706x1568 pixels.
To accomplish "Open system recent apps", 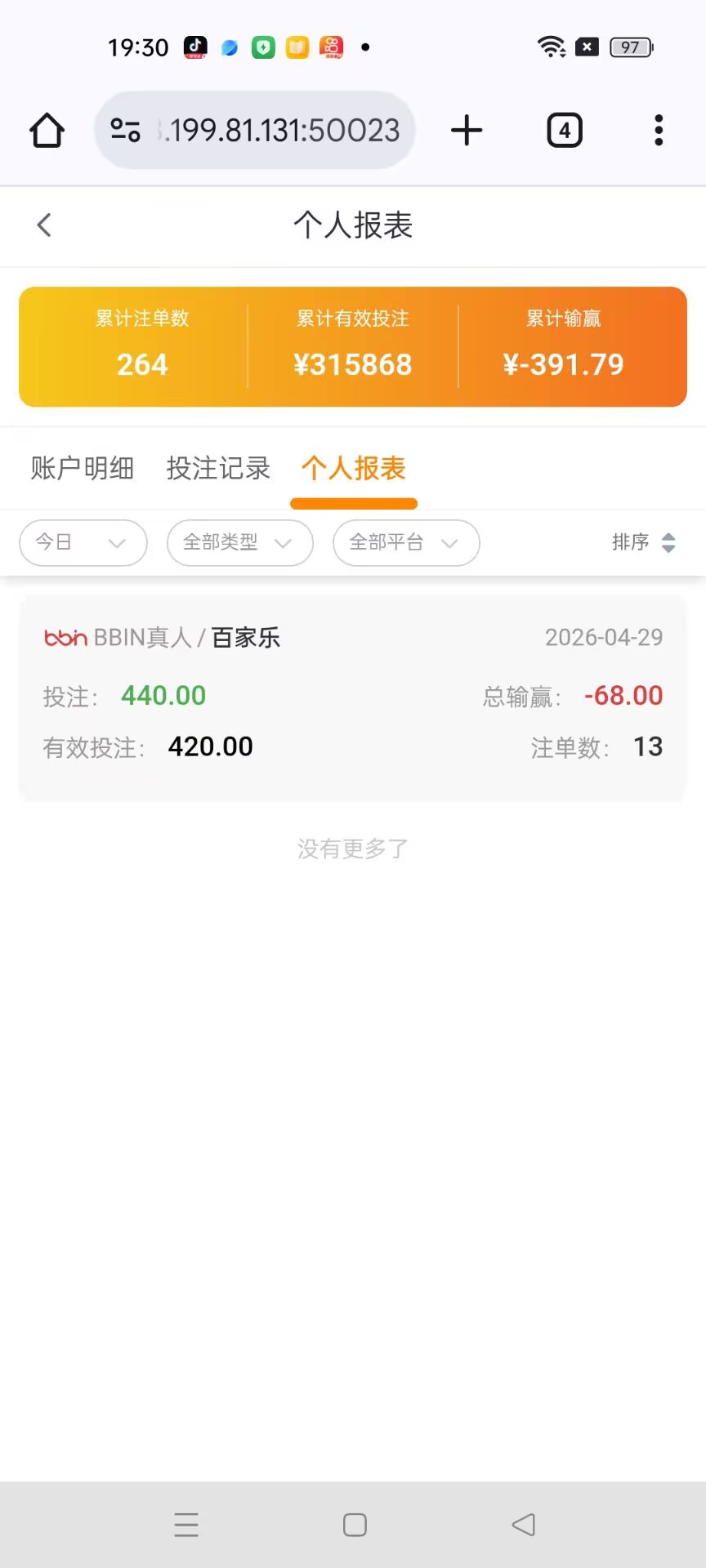I will point(186,1525).
